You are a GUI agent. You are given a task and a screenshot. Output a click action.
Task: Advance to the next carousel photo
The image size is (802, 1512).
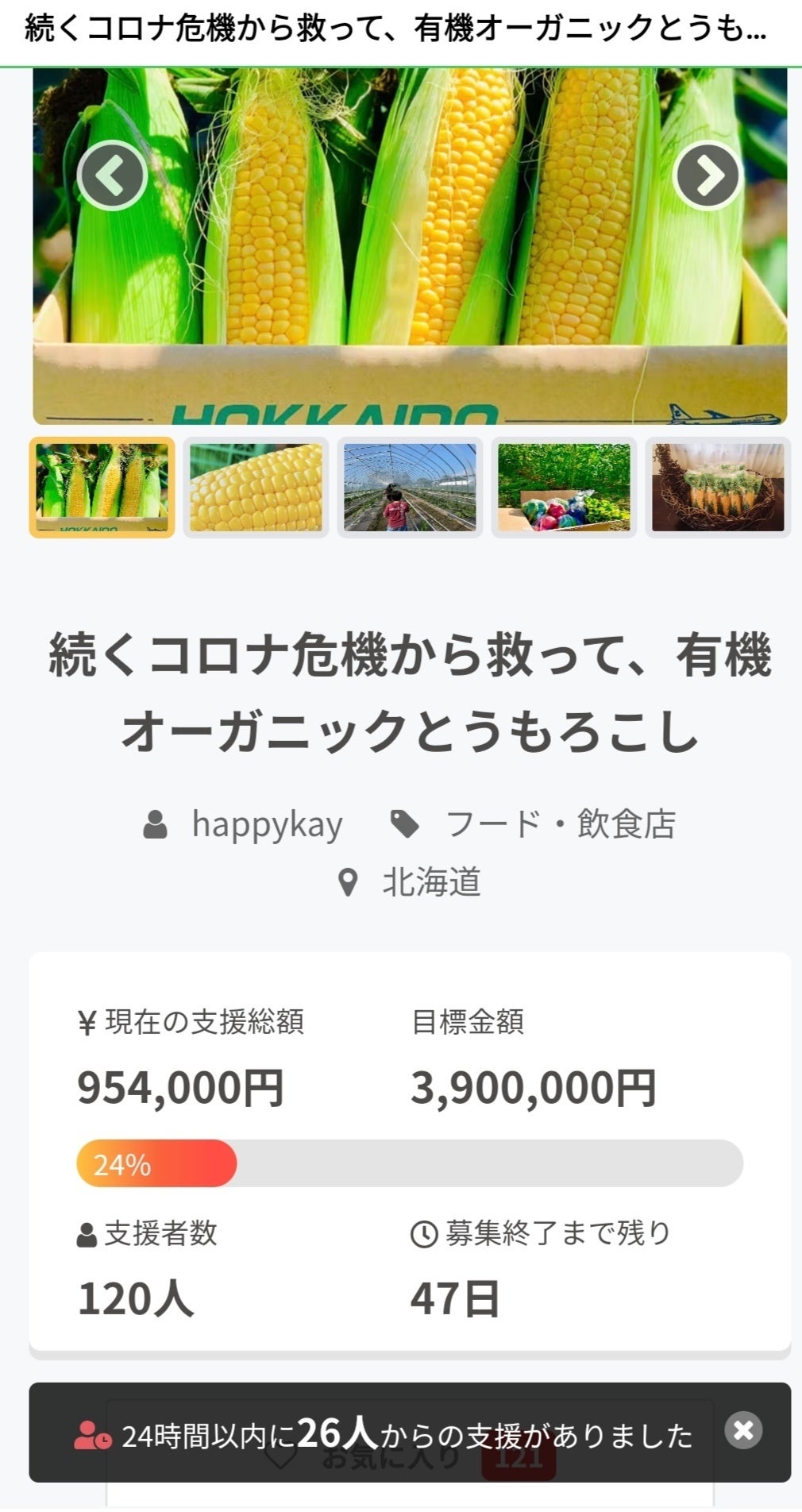click(707, 175)
